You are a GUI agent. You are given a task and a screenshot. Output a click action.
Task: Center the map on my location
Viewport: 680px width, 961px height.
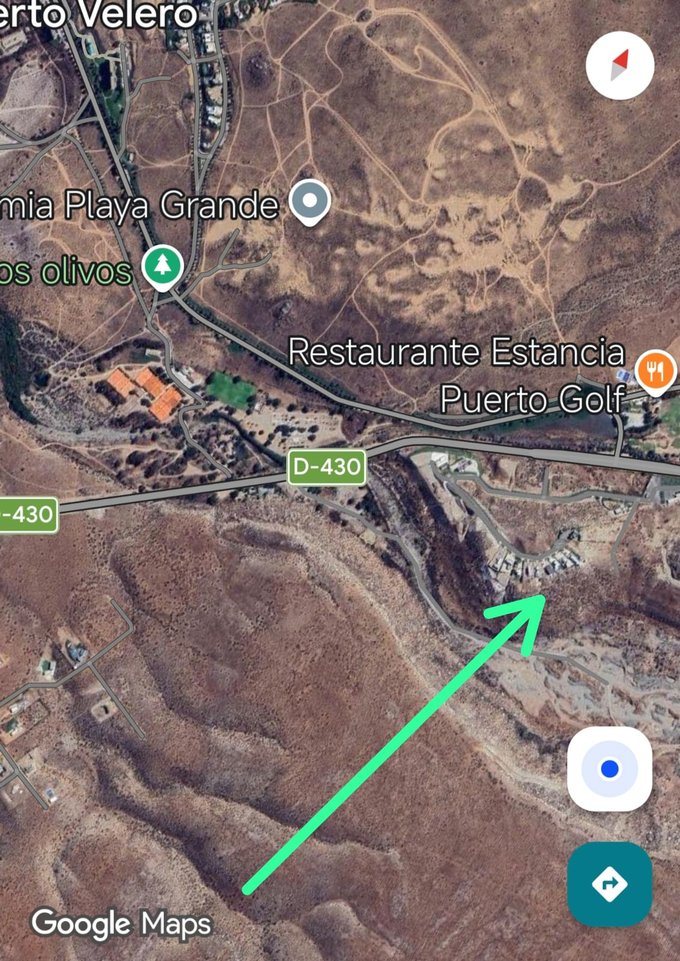click(x=609, y=769)
